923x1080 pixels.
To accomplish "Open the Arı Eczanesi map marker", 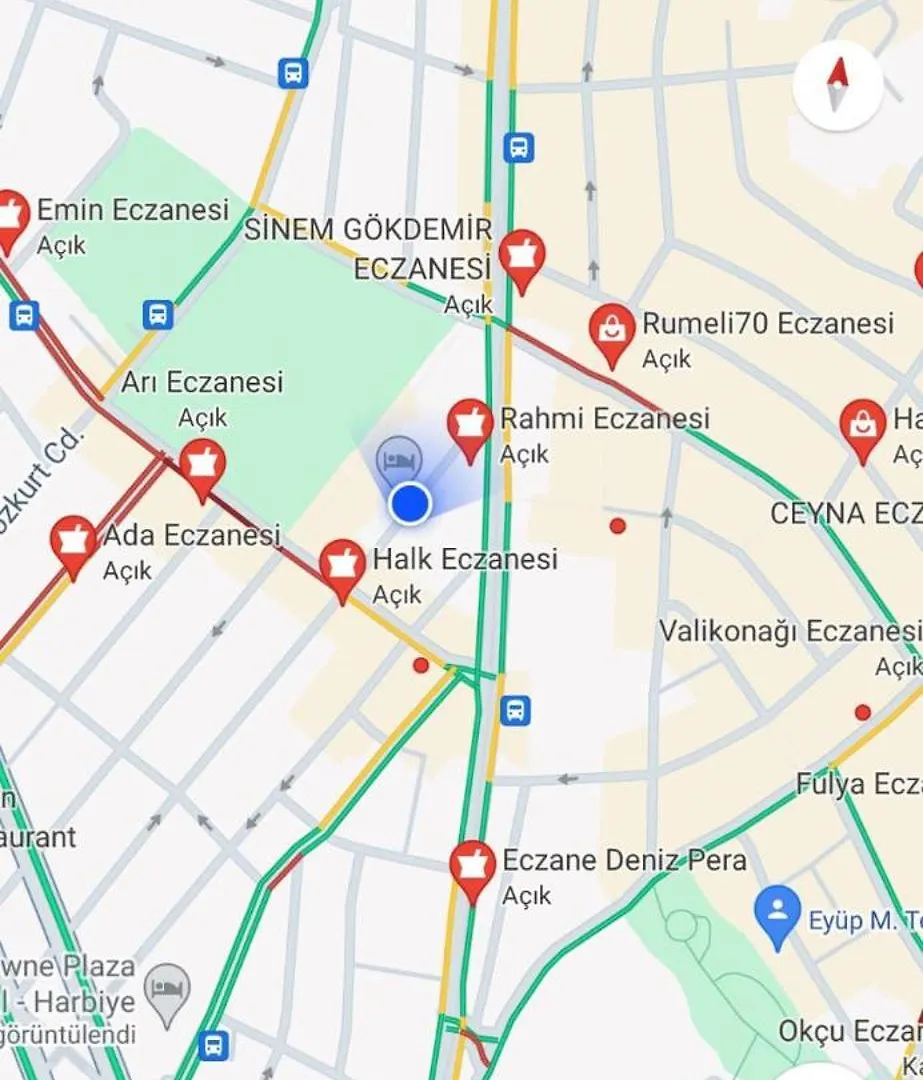I will tap(202, 466).
